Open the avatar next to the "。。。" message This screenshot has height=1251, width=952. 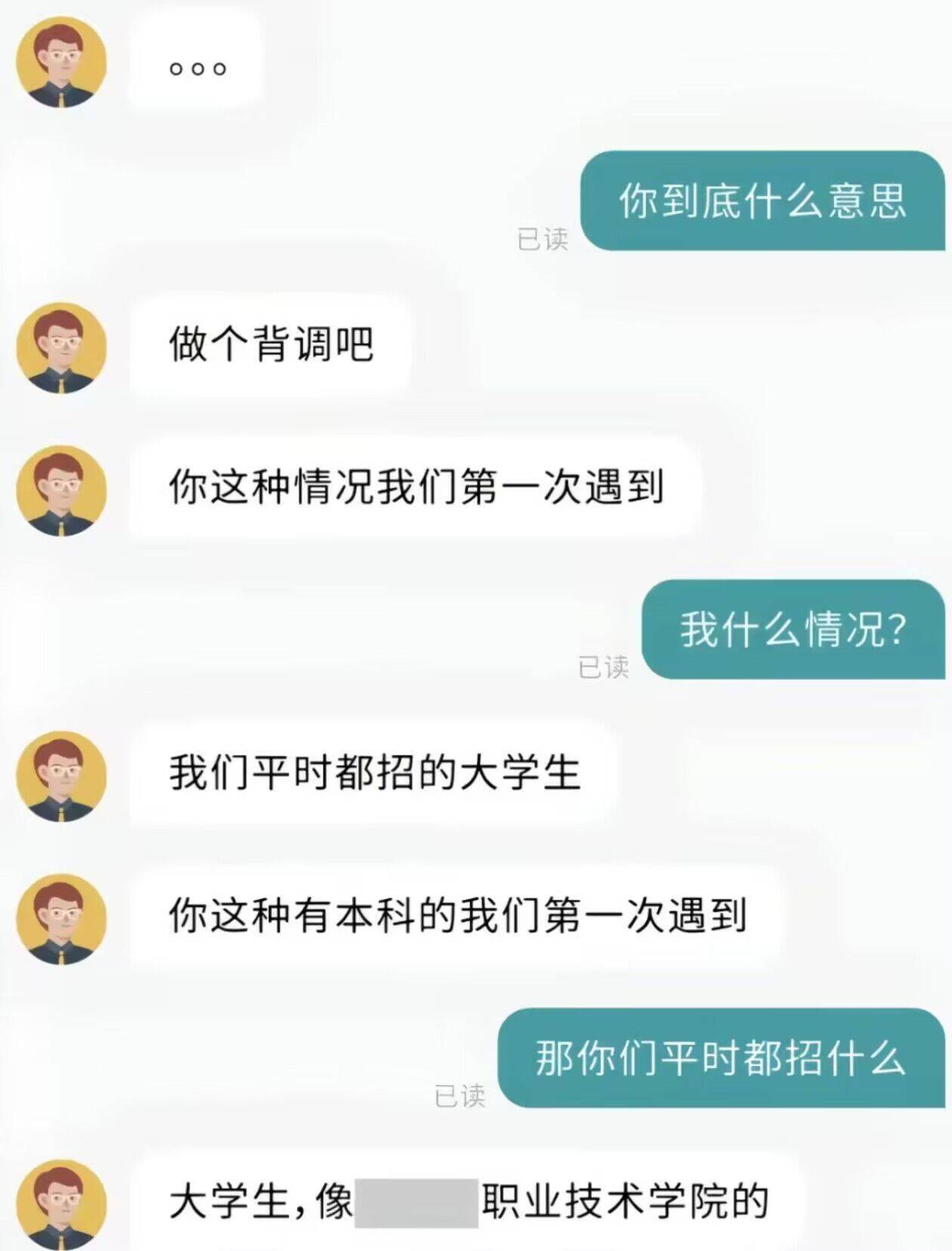(61, 62)
